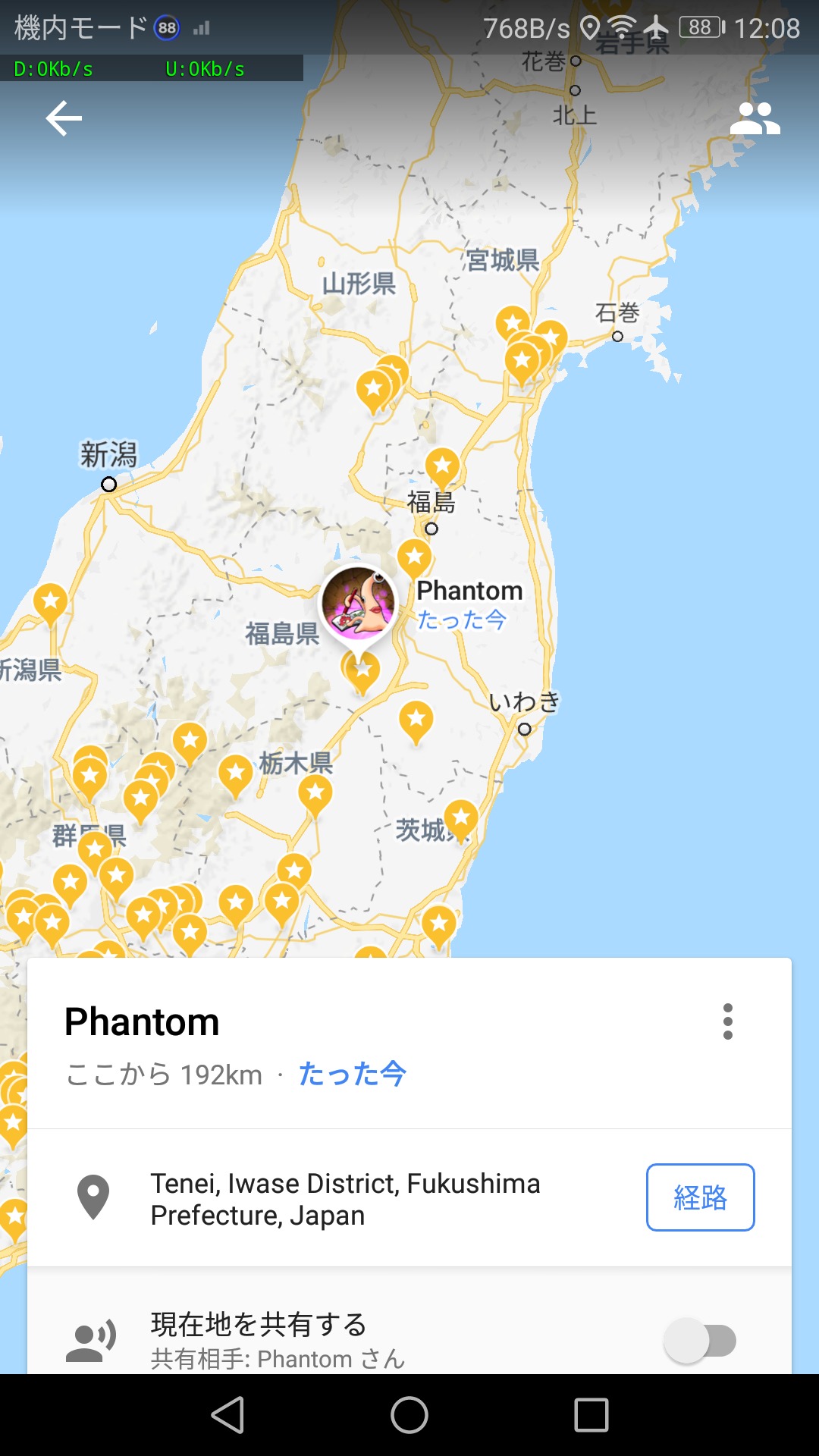Open the system recent apps view
Viewport: 819px width, 1456px height.
pos(591,1415)
